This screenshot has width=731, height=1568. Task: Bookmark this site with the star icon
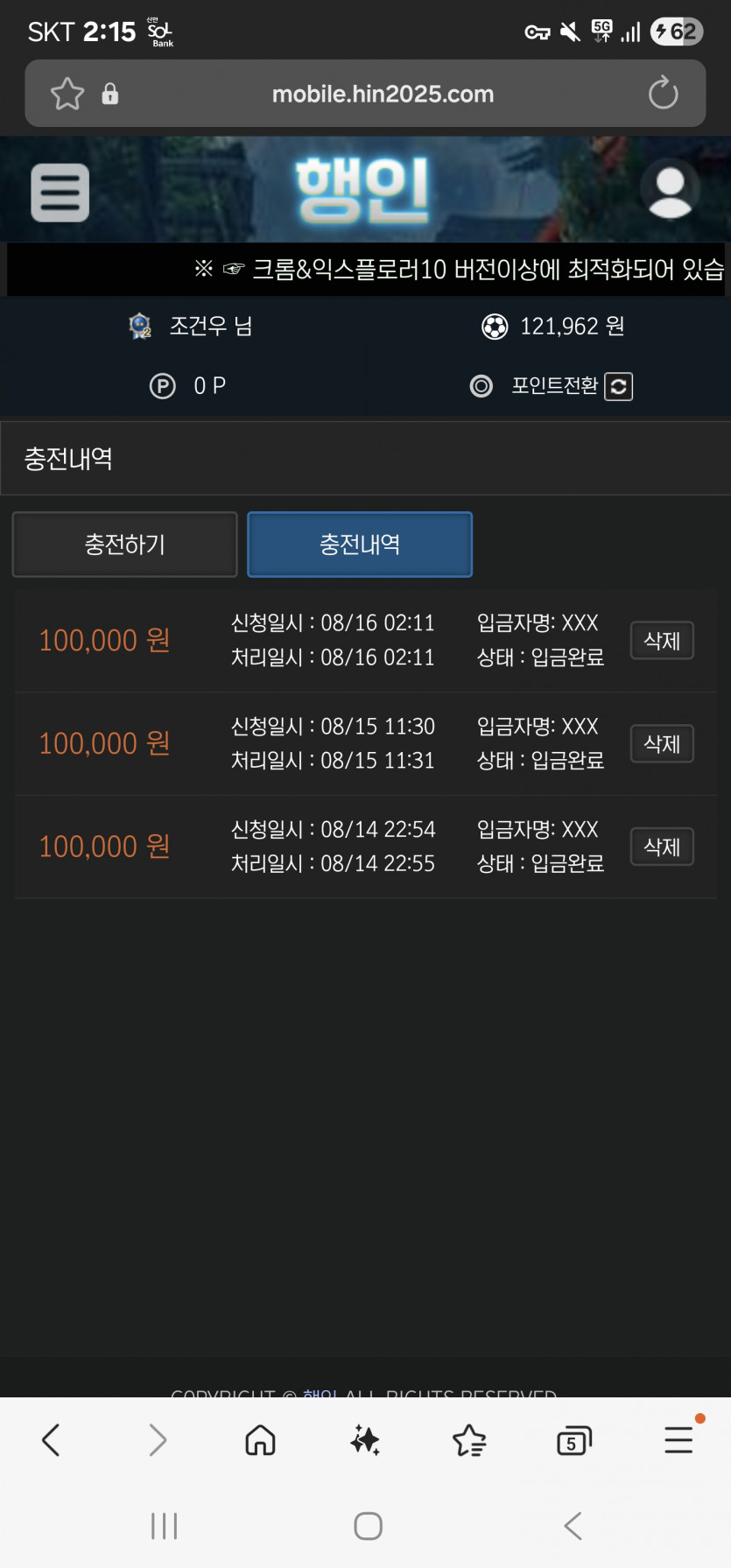(x=67, y=94)
